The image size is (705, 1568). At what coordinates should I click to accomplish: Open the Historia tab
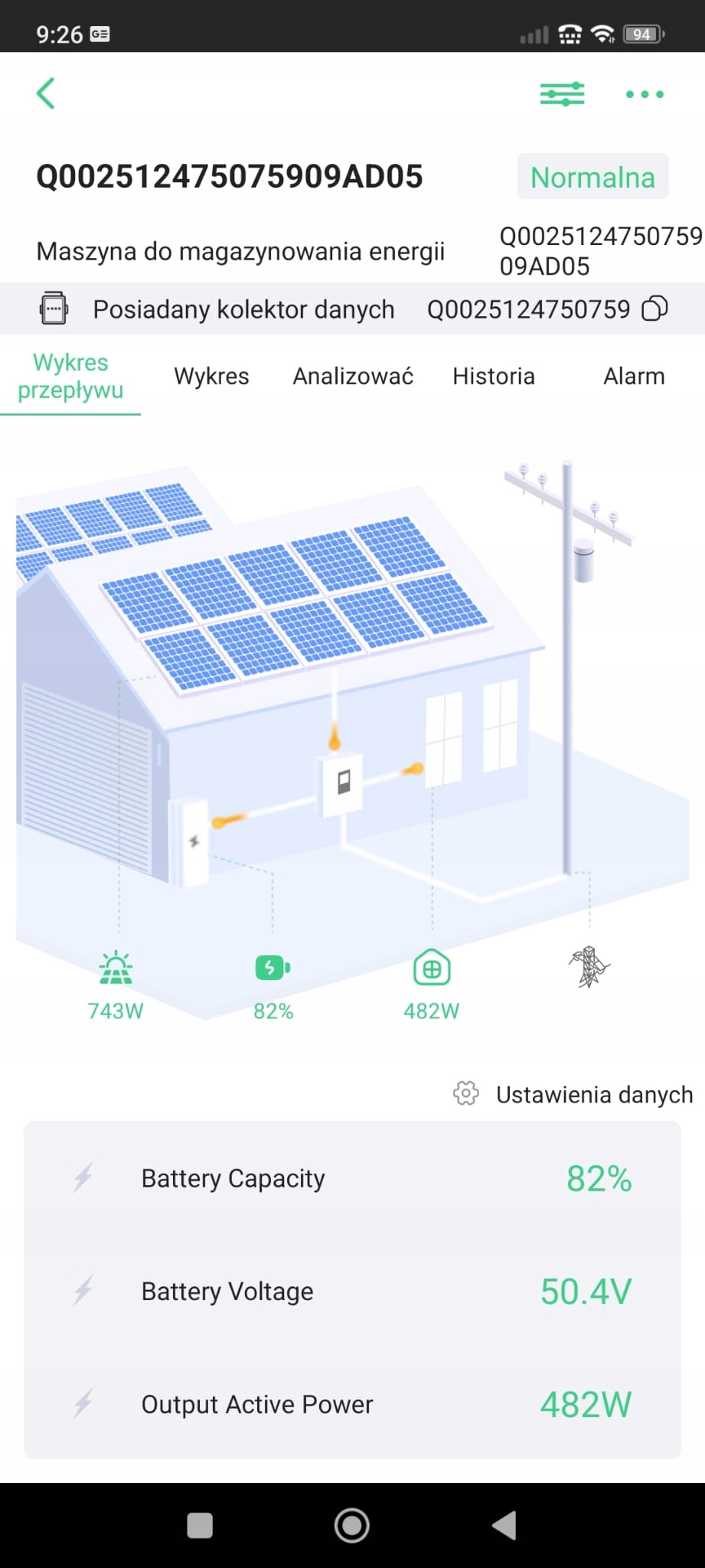click(493, 376)
